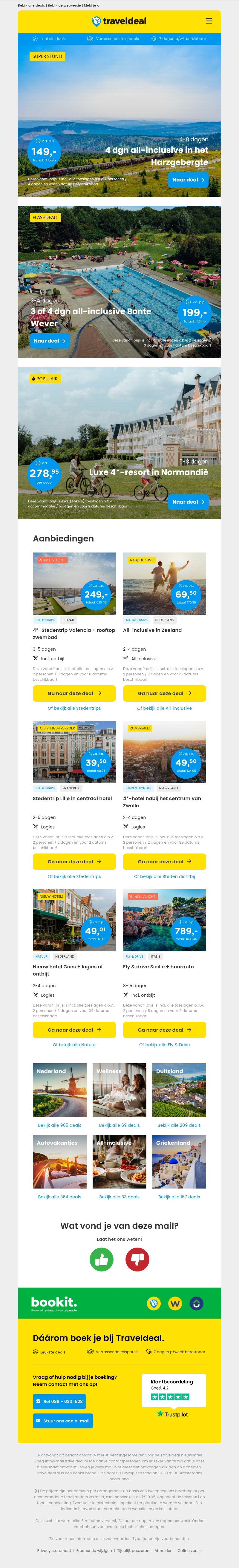The height and width of the screenshot is (1568, 239).
Task: View all Stedentrips under the Valencia deal
Action: coord(74,708)
